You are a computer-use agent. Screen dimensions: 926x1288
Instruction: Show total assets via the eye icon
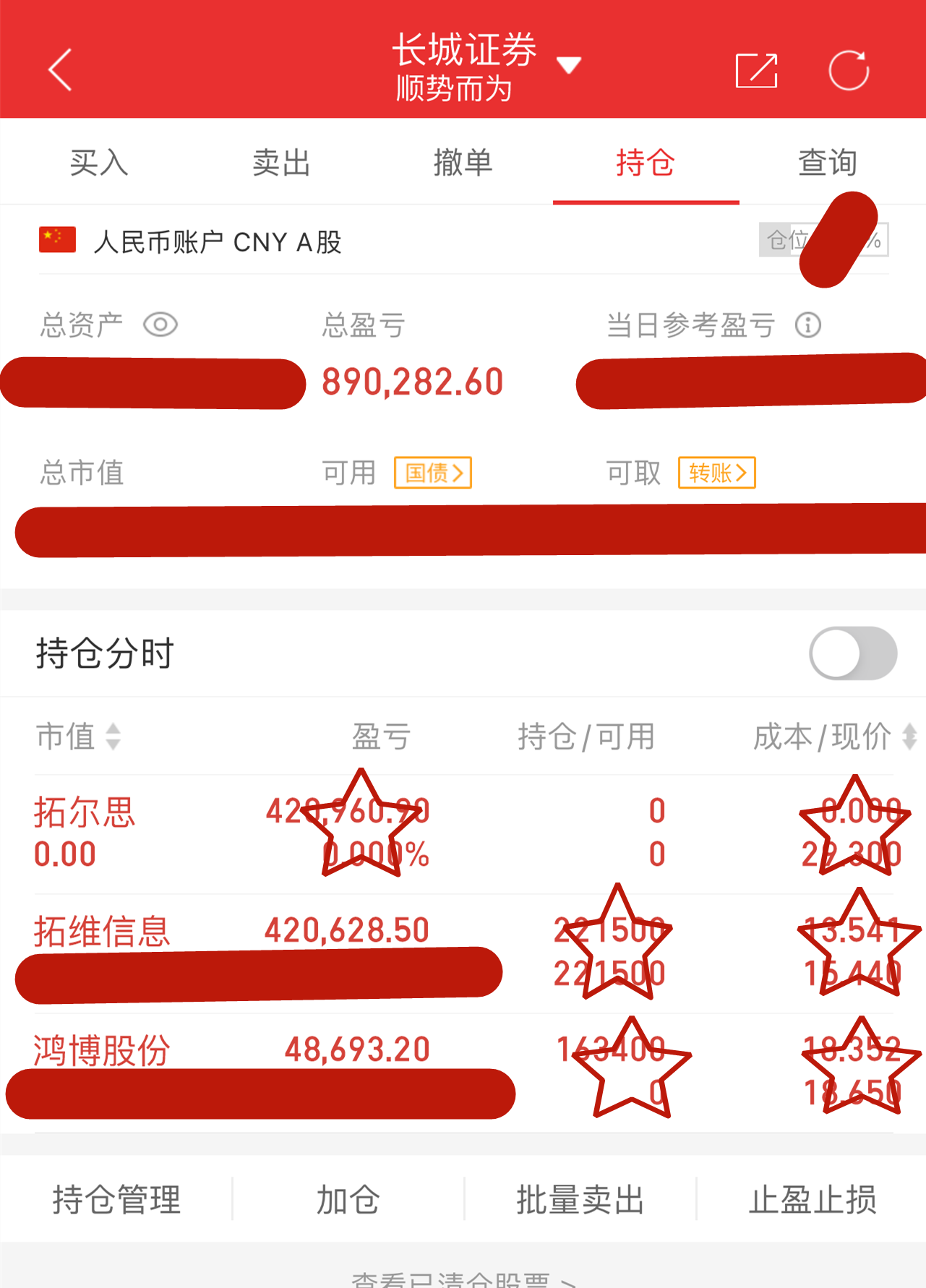(x=160, y=325)
